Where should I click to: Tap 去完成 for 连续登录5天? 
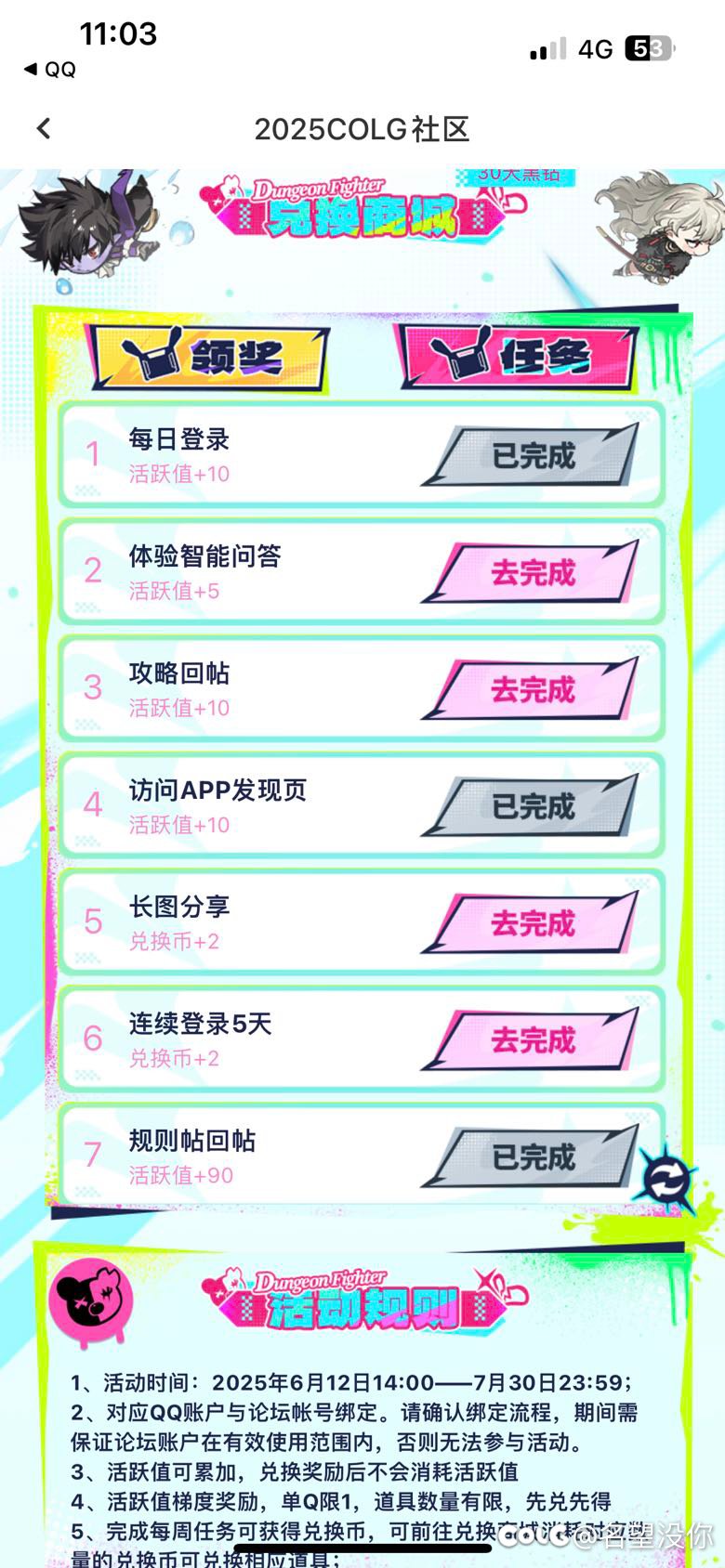532,1040
